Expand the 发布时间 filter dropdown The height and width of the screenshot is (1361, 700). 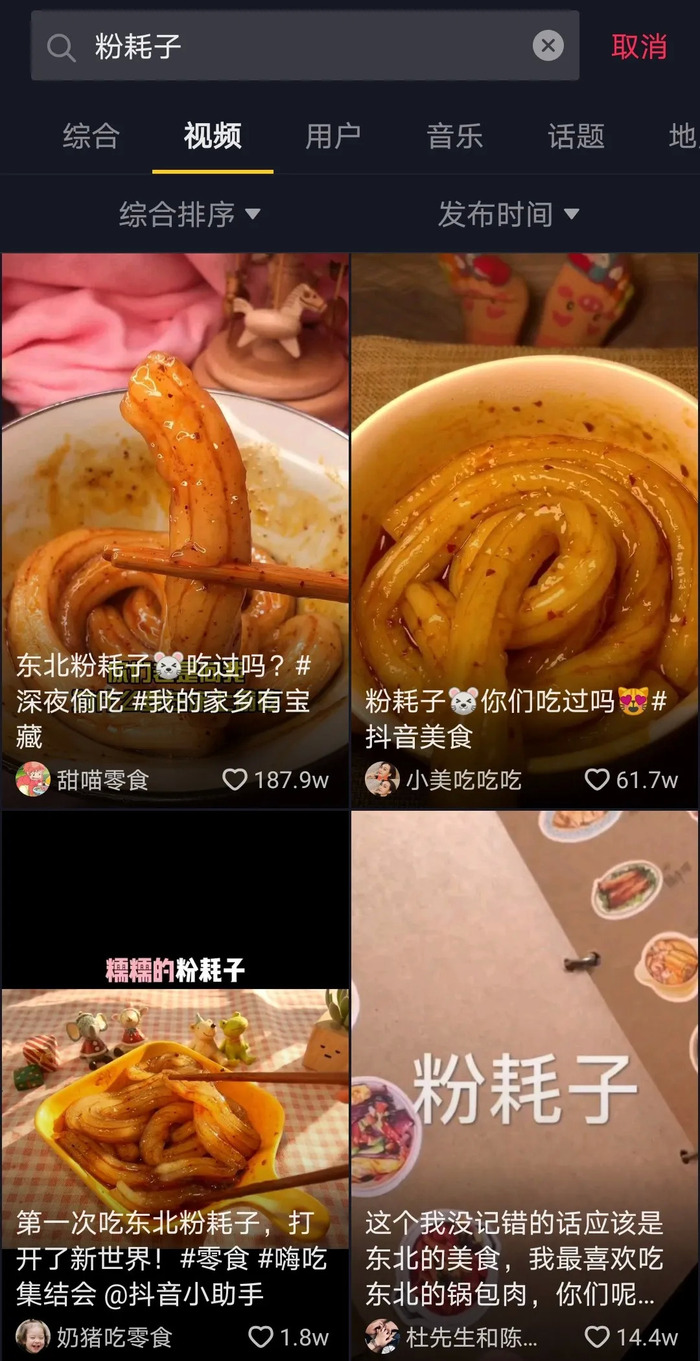[508, 214]
